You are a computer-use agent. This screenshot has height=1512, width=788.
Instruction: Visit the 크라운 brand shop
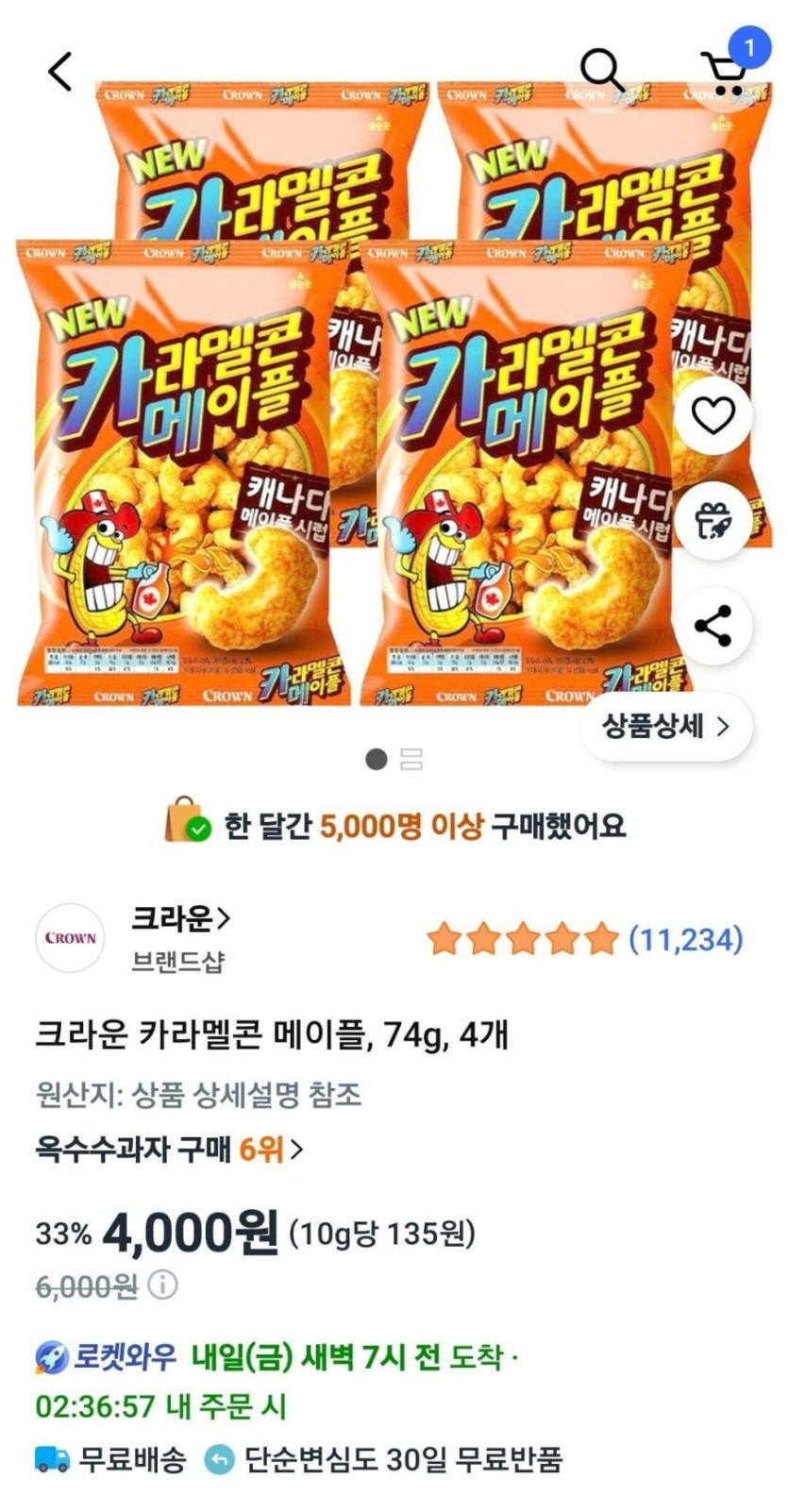coord(180,917)
